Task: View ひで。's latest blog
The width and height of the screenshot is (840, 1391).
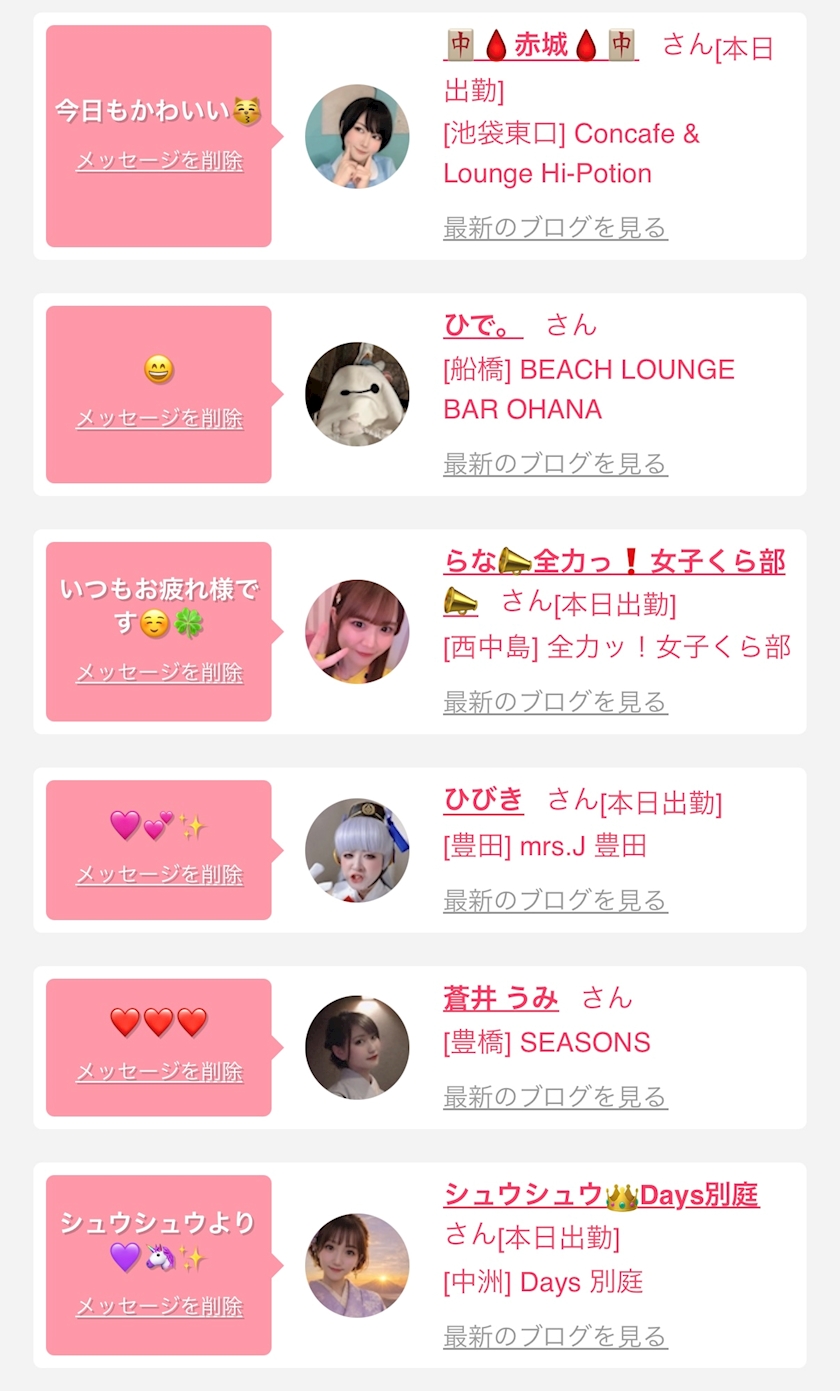Action: (555, 464)
